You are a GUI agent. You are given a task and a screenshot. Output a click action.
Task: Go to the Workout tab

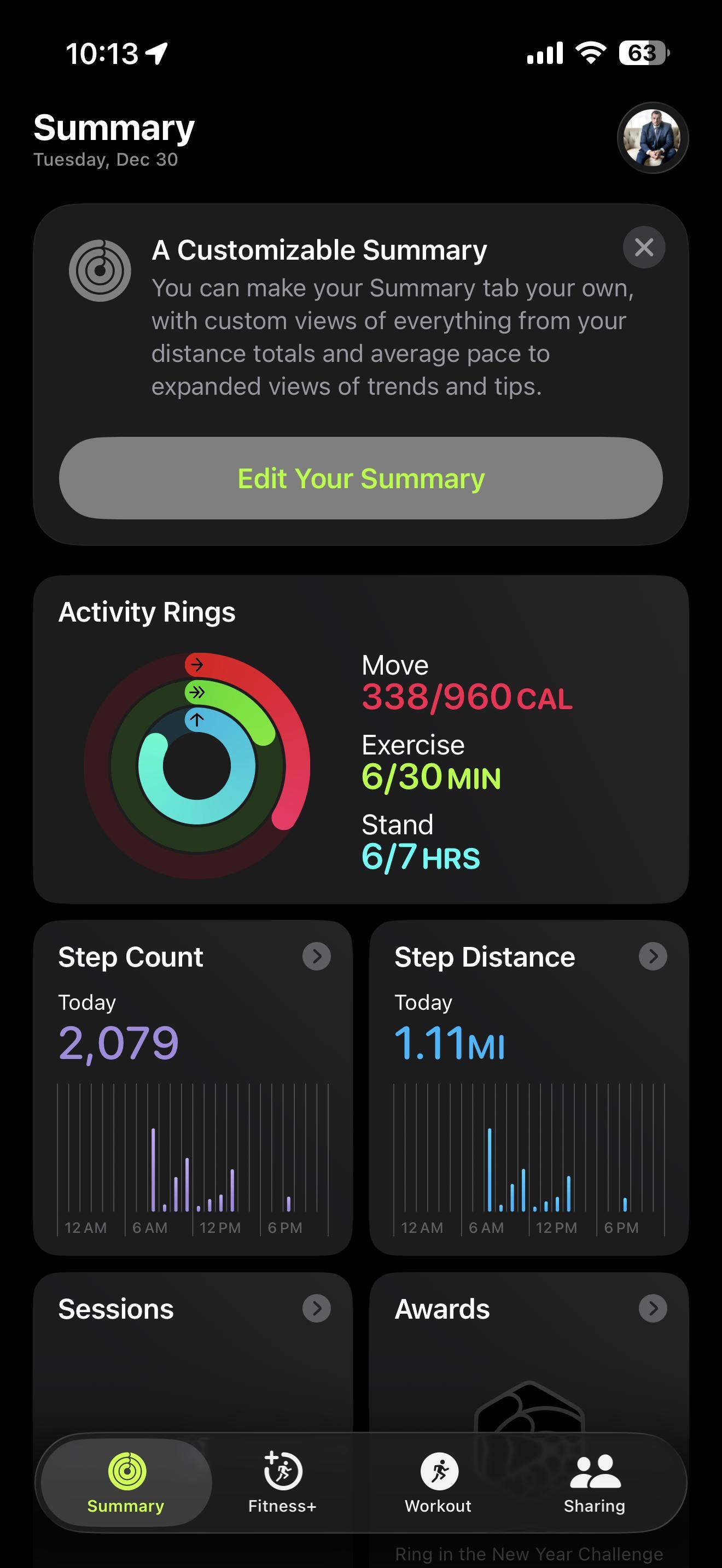point(438,1483)
